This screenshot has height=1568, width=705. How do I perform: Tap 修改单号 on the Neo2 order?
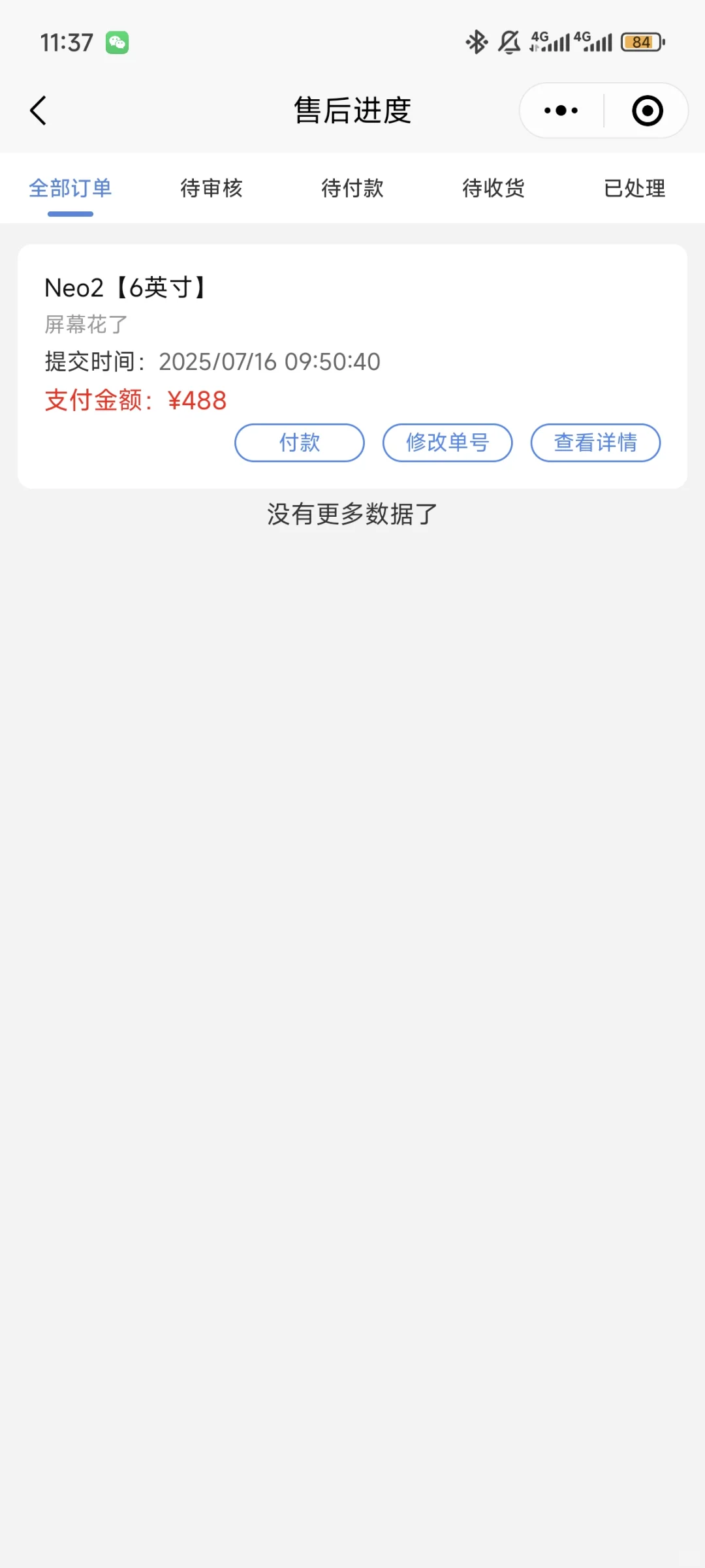click(x=448, y=442)
